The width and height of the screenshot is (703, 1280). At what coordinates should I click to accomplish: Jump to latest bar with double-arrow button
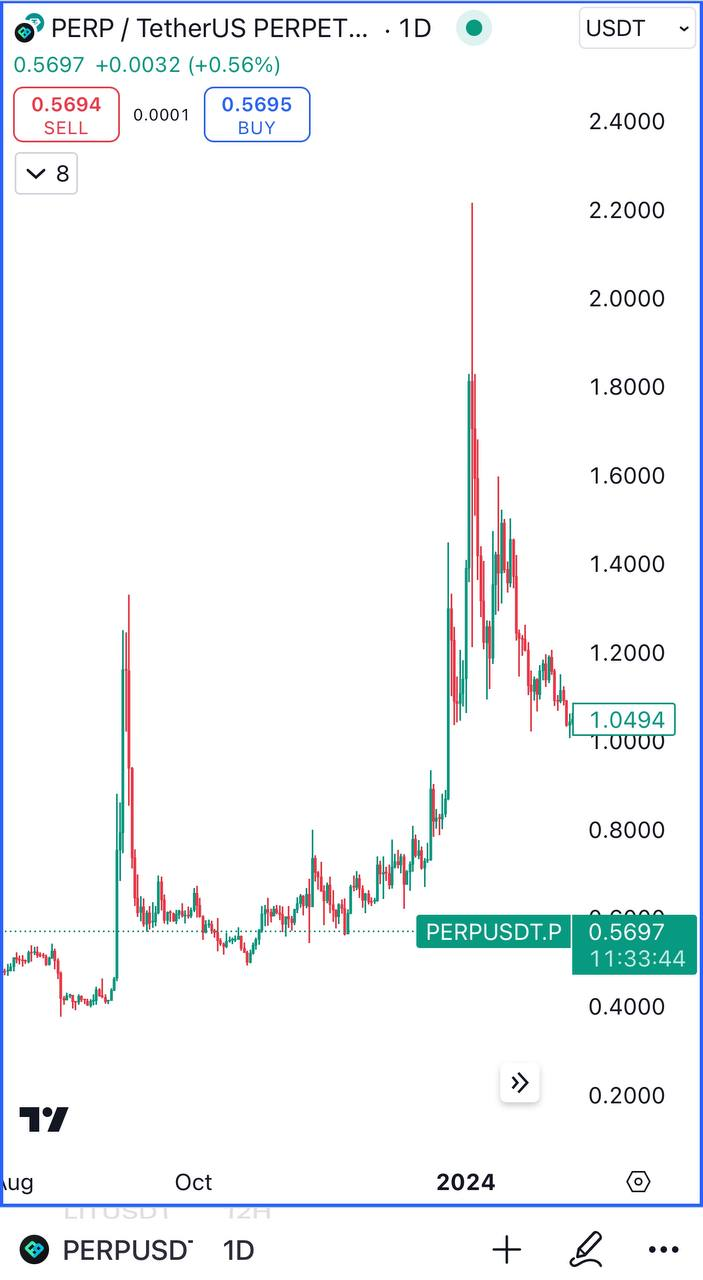[520, 1082]
